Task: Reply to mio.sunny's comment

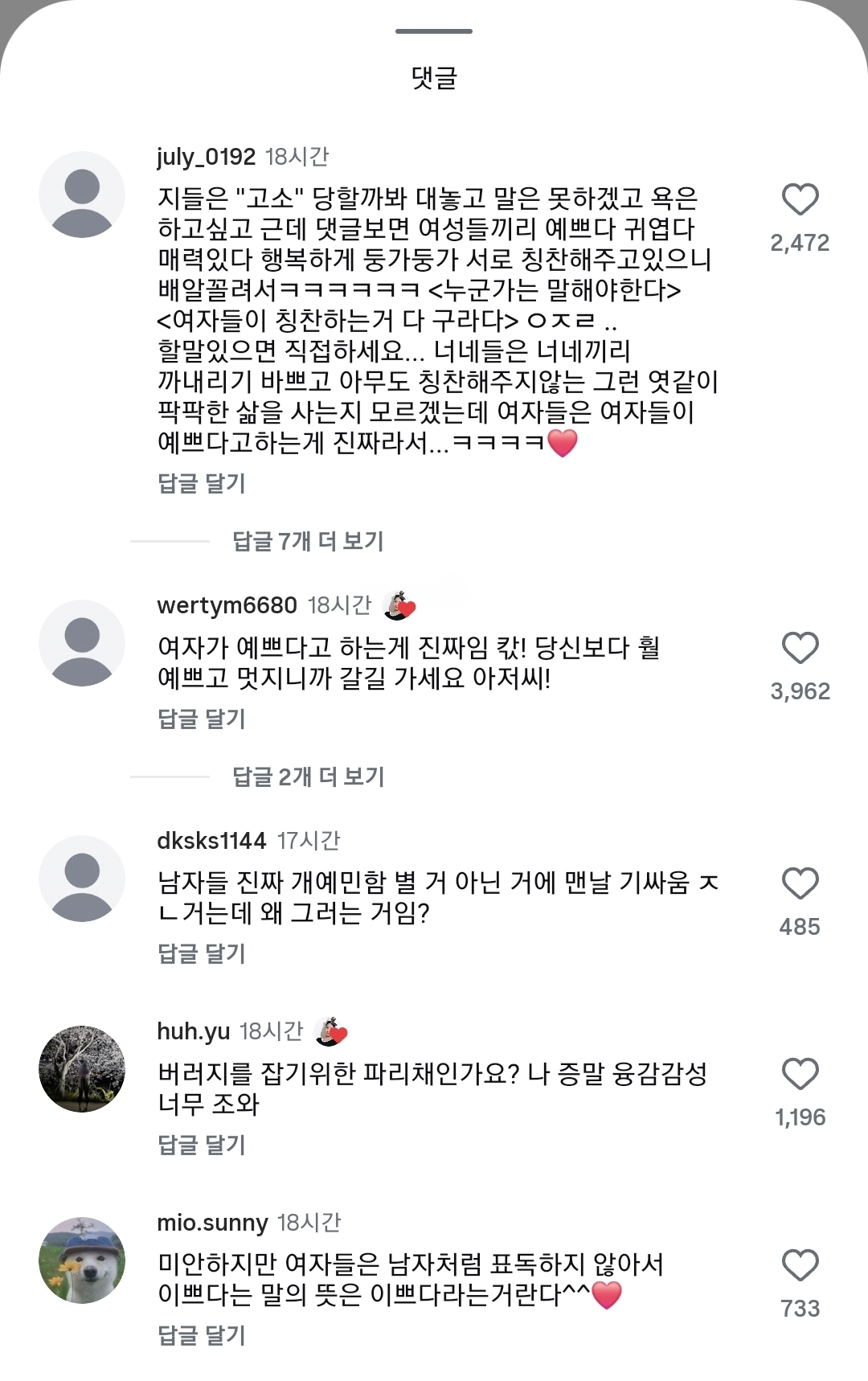Action: point(202,1335)
